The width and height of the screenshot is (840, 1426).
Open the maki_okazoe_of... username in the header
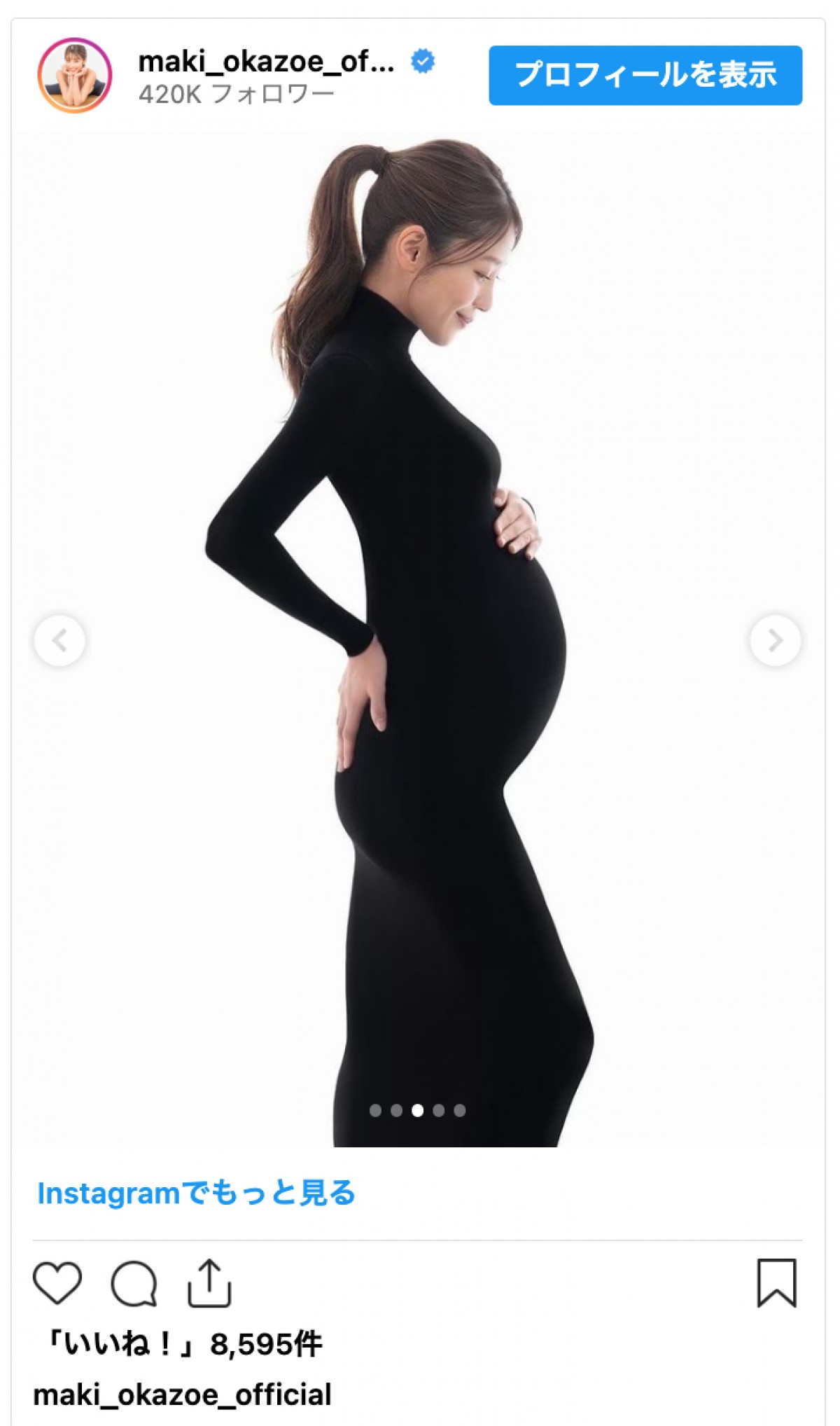point(266,62)
